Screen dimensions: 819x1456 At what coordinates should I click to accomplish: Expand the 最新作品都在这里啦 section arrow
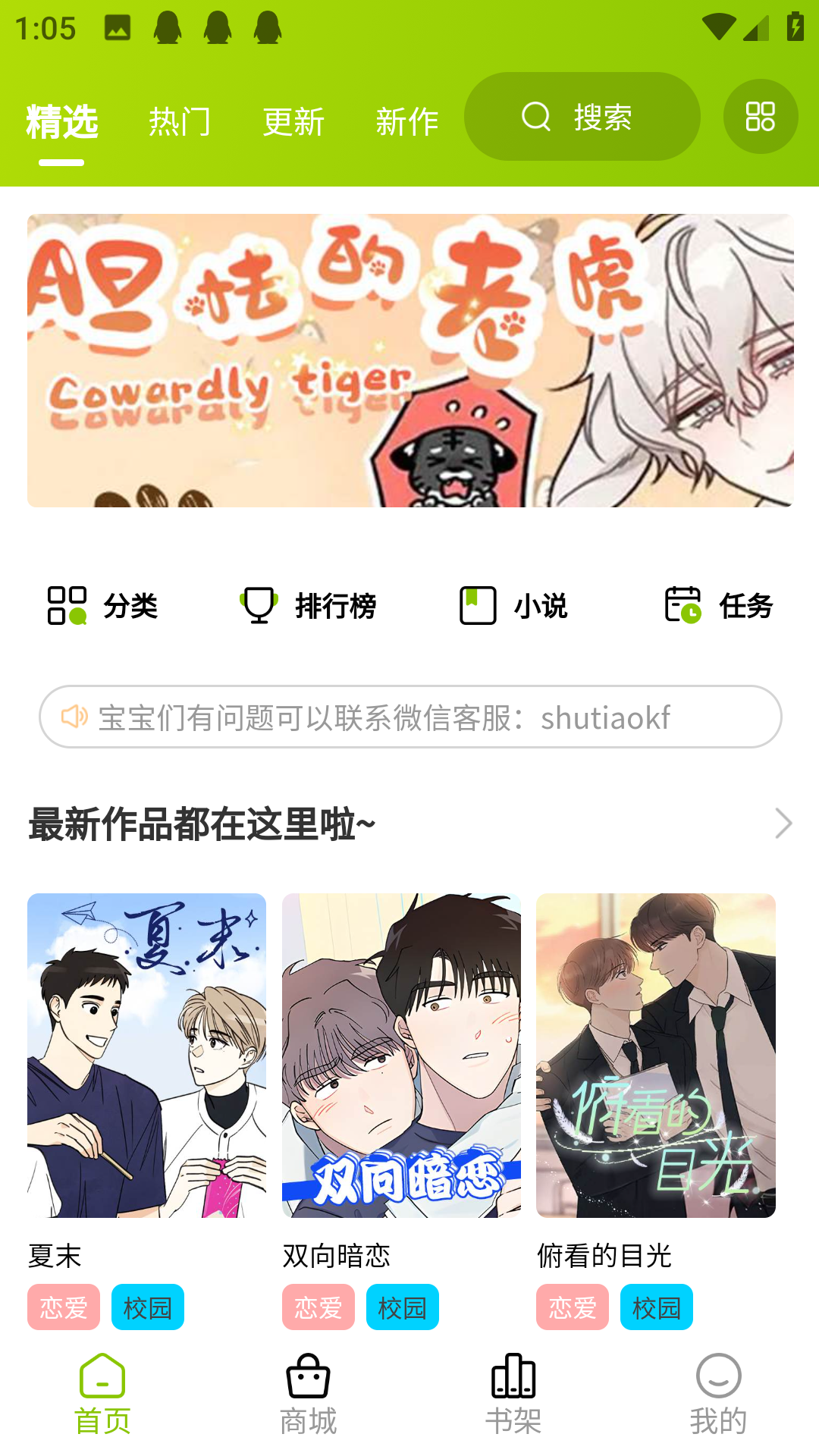(783, 824)
